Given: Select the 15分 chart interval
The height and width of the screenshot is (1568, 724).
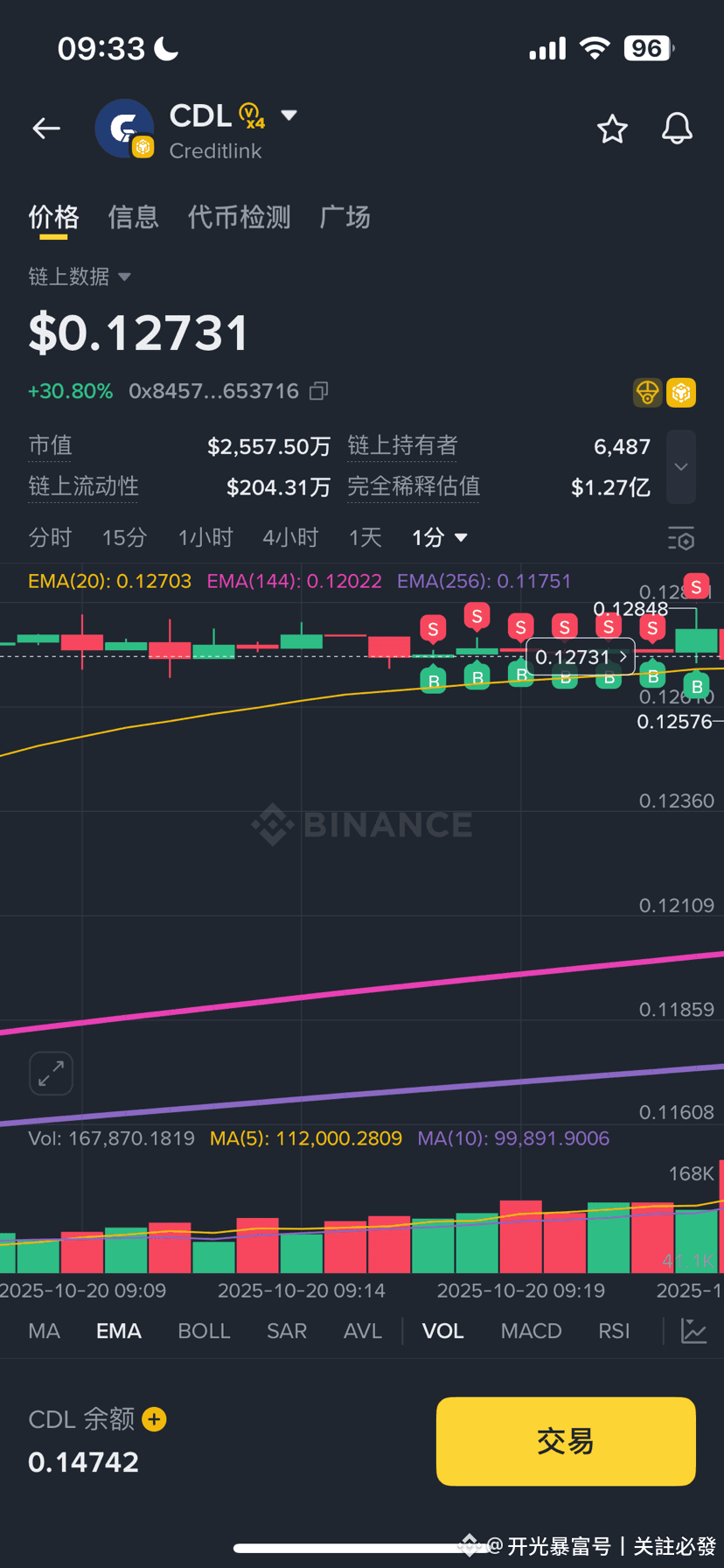Looking at the screenshot, I should (x=124, y=537).
